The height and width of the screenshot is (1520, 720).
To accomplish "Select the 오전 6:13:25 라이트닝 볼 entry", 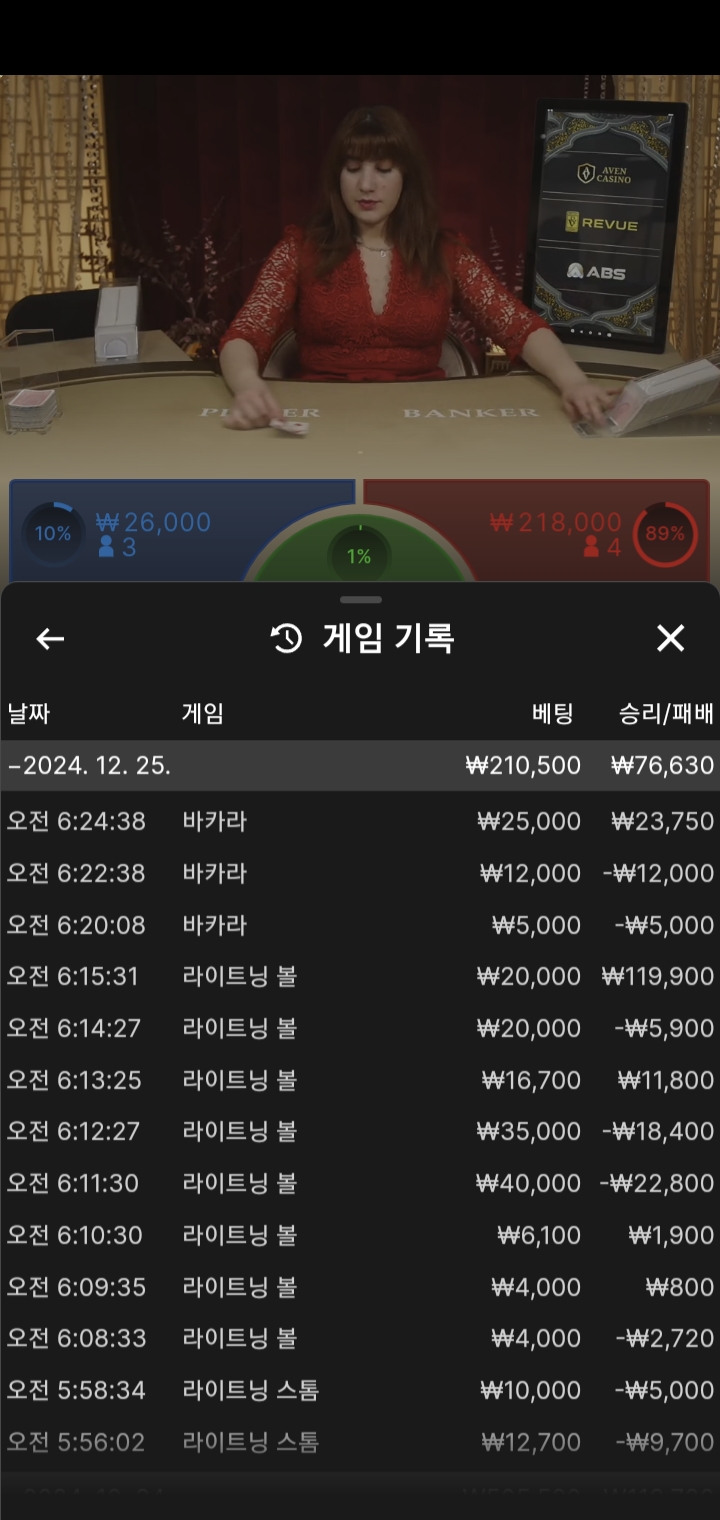I will pyautogui.click(x=360, y=1080).
